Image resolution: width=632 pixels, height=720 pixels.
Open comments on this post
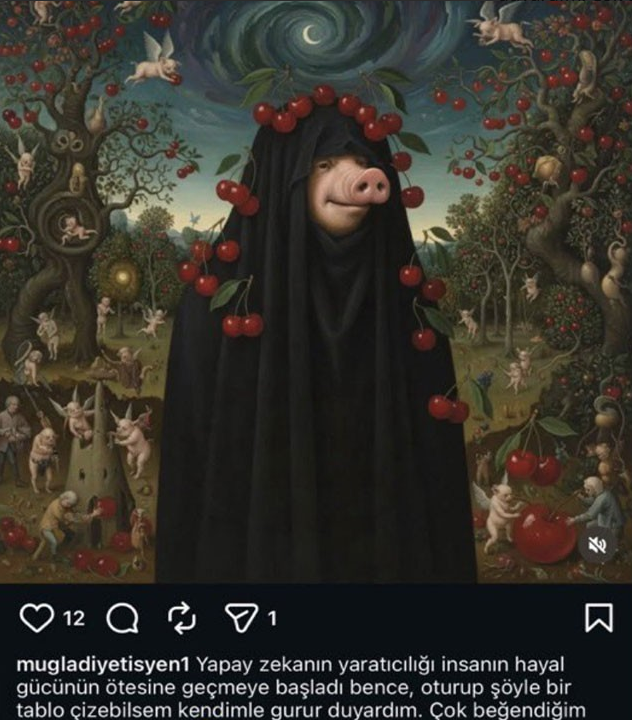[121, 620]
